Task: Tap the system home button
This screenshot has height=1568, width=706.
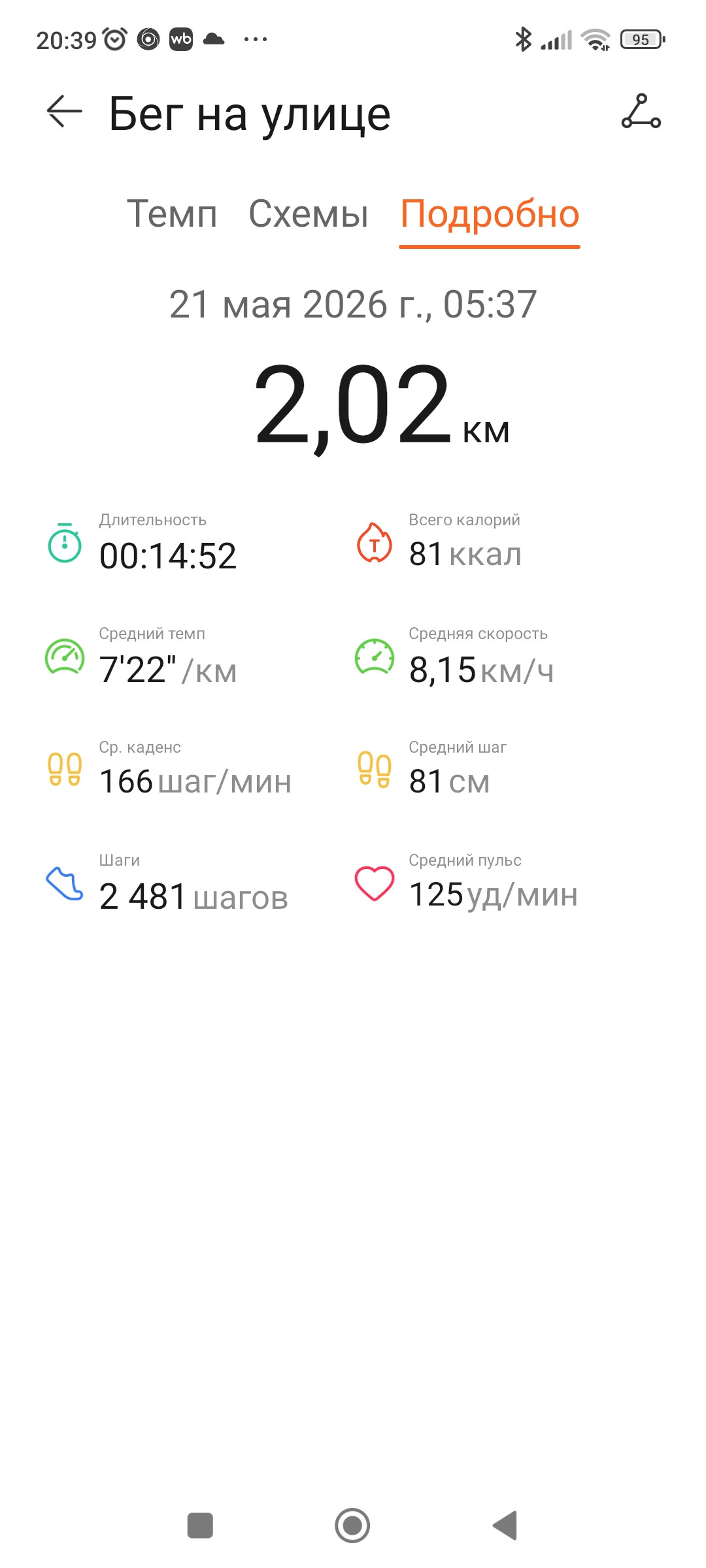Action: [x=352, y=1526]
